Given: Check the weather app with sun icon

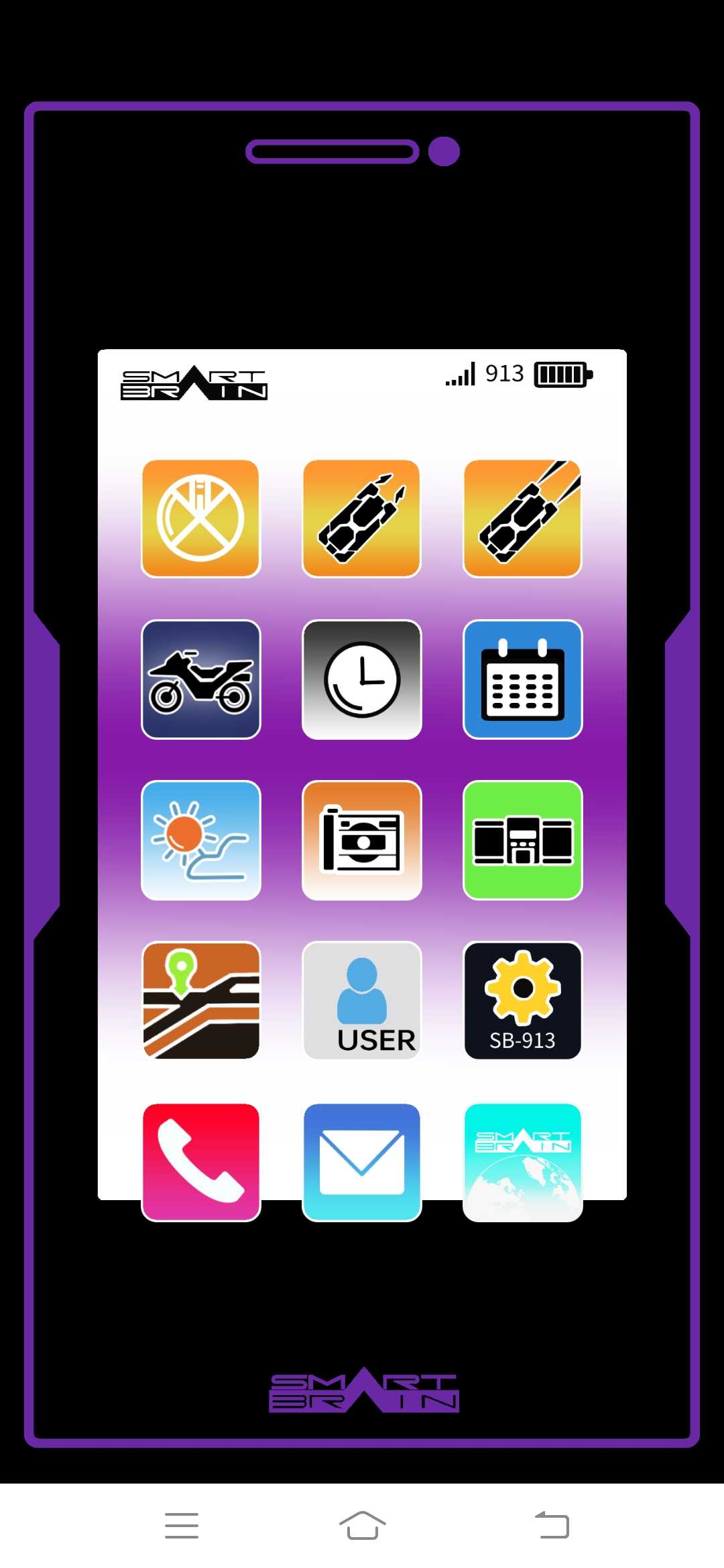Looking at the screenshot, I should 200,840.
